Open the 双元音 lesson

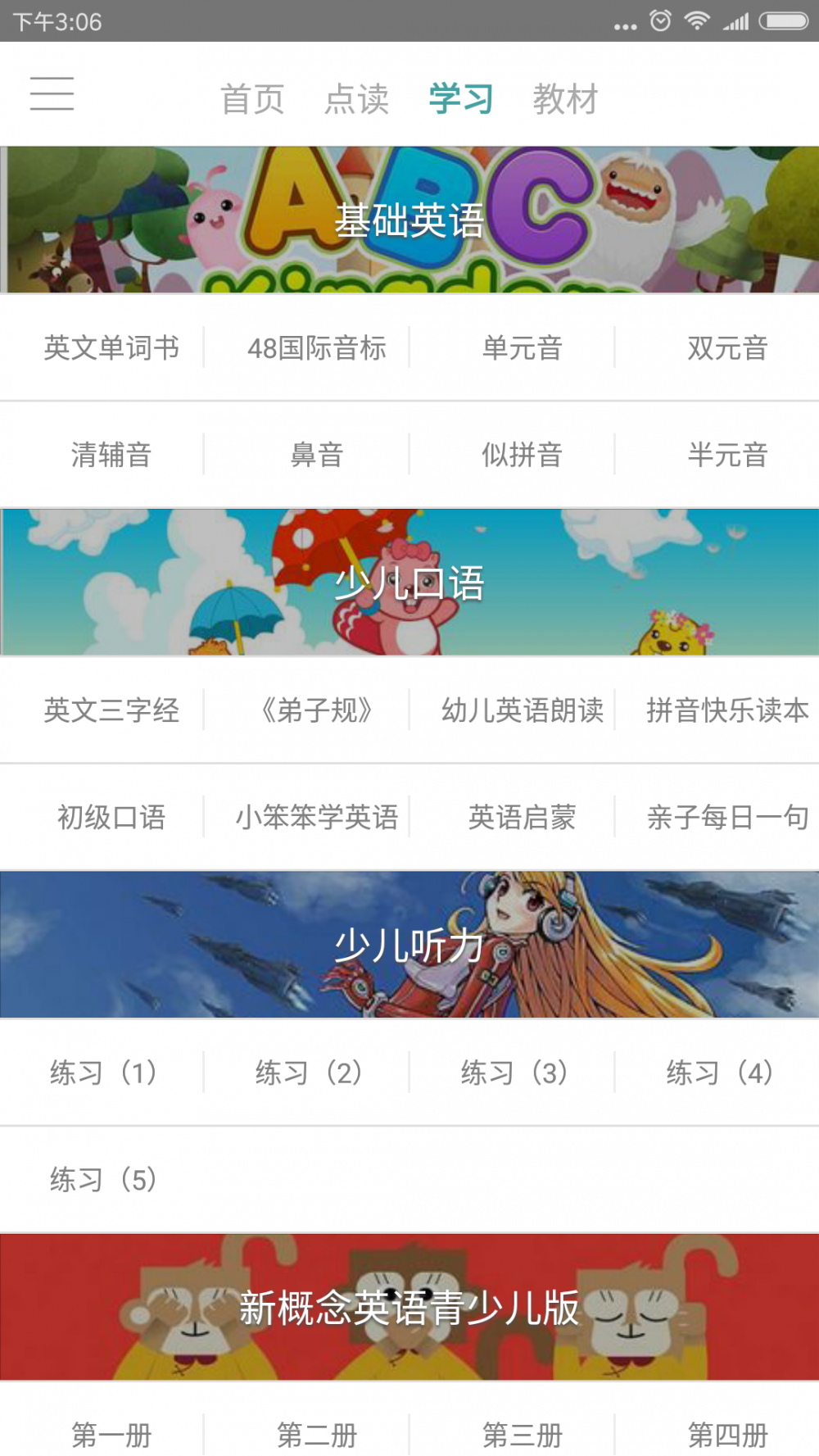coord(727,347)
